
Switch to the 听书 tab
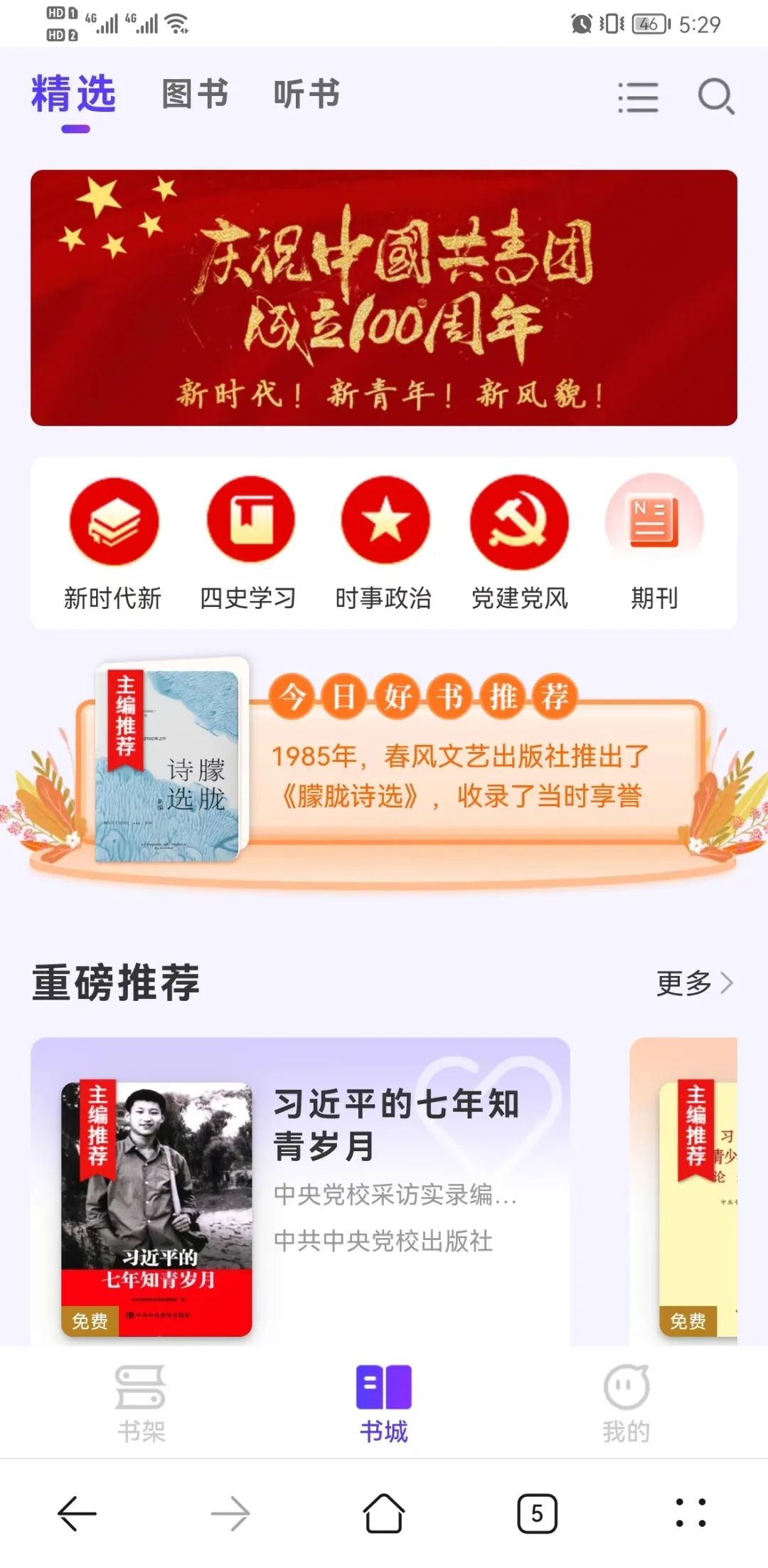[306, 94]
